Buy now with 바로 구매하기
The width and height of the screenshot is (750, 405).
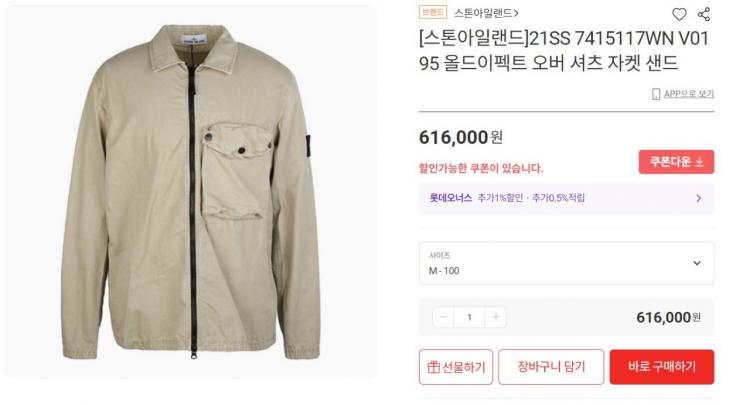[x=661, y=367]
